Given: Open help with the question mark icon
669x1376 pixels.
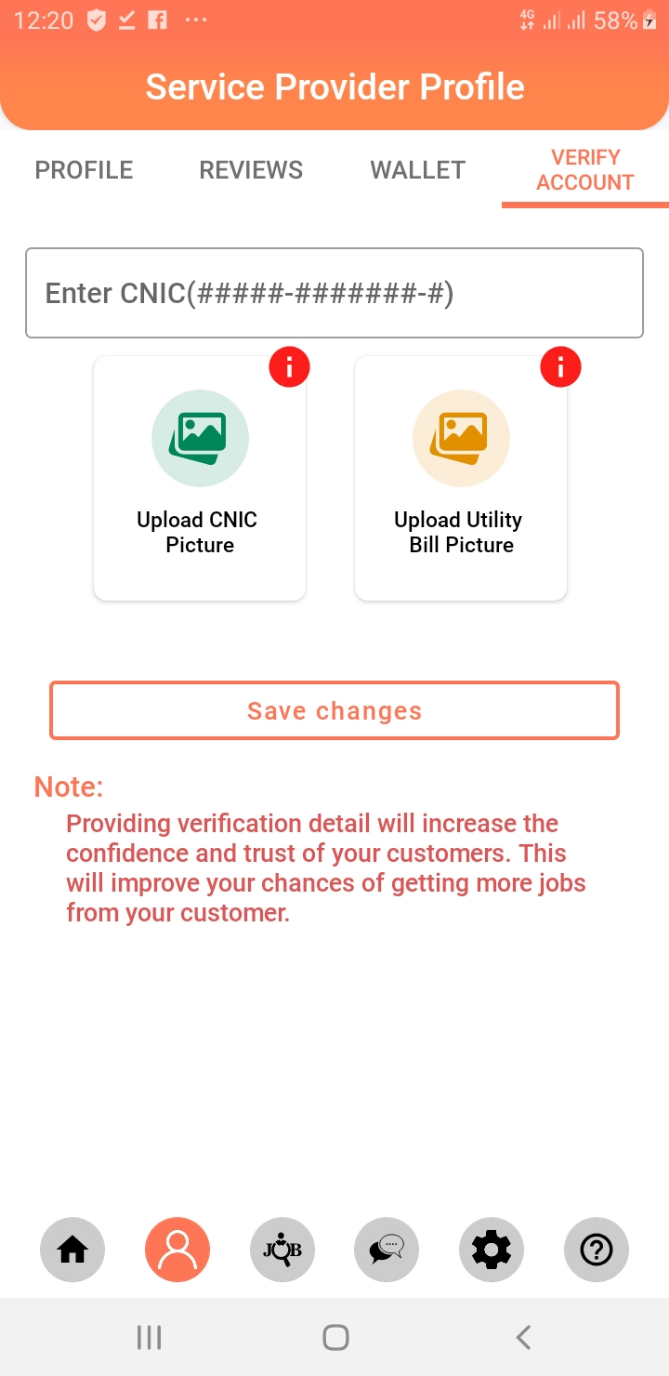Looking at the screenshot, I should coord(596,1250).
